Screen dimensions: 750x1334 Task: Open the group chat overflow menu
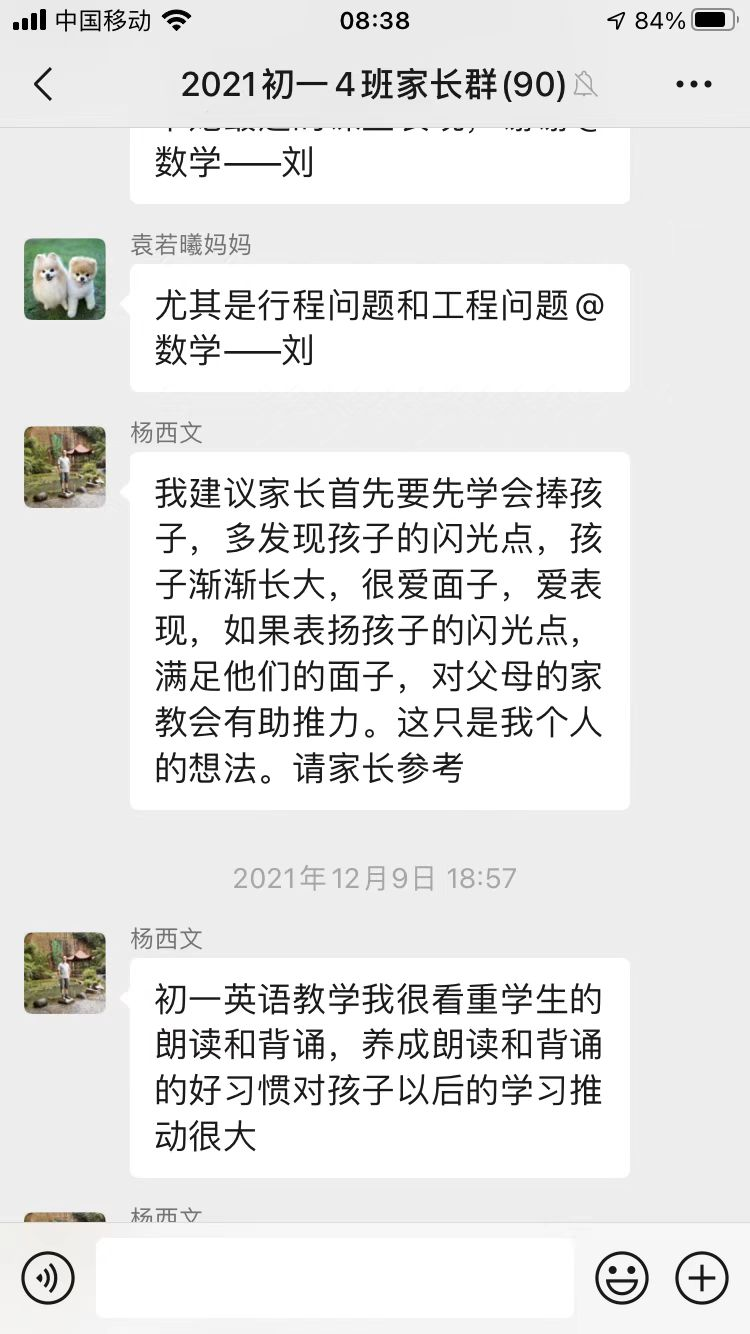(x=693, y=85)
